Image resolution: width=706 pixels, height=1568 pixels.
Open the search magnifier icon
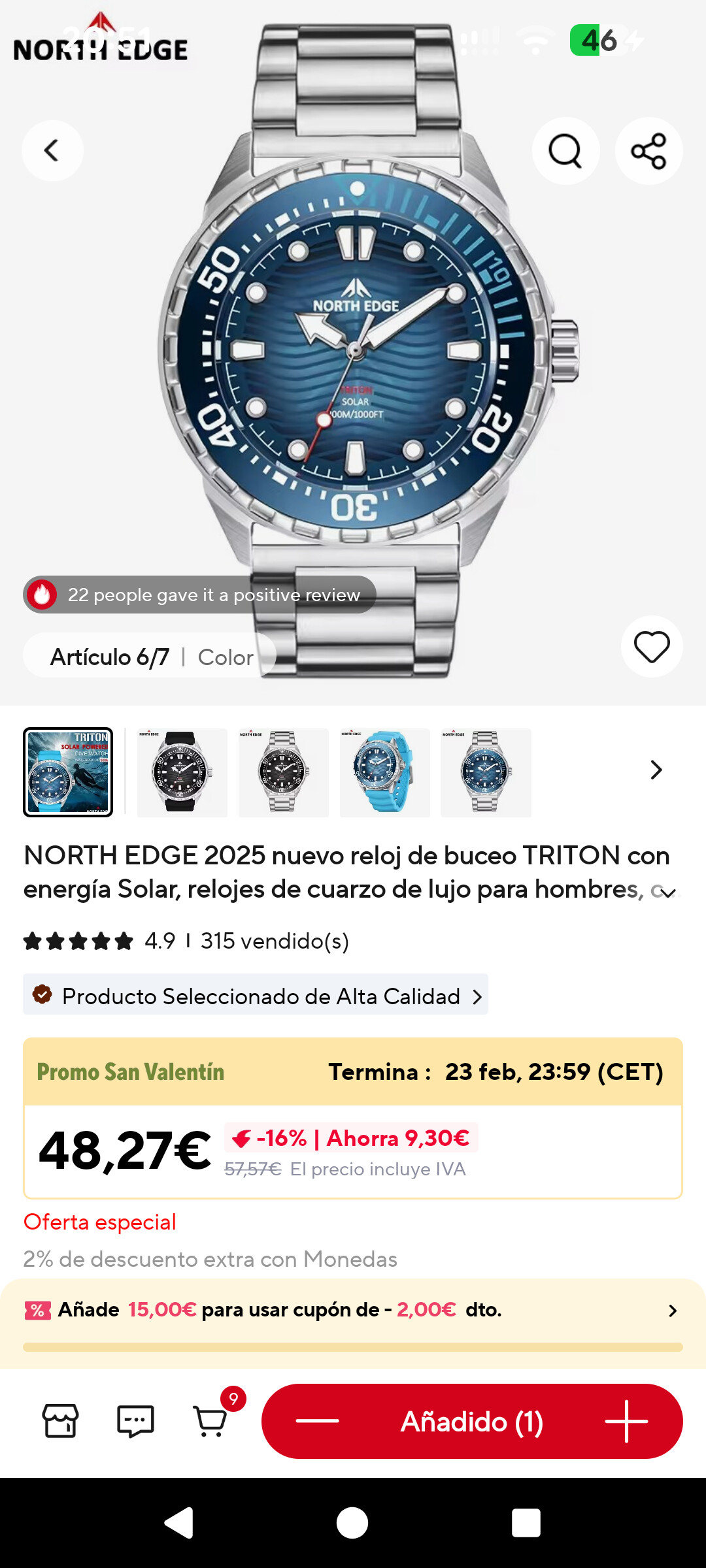[565, 151]
